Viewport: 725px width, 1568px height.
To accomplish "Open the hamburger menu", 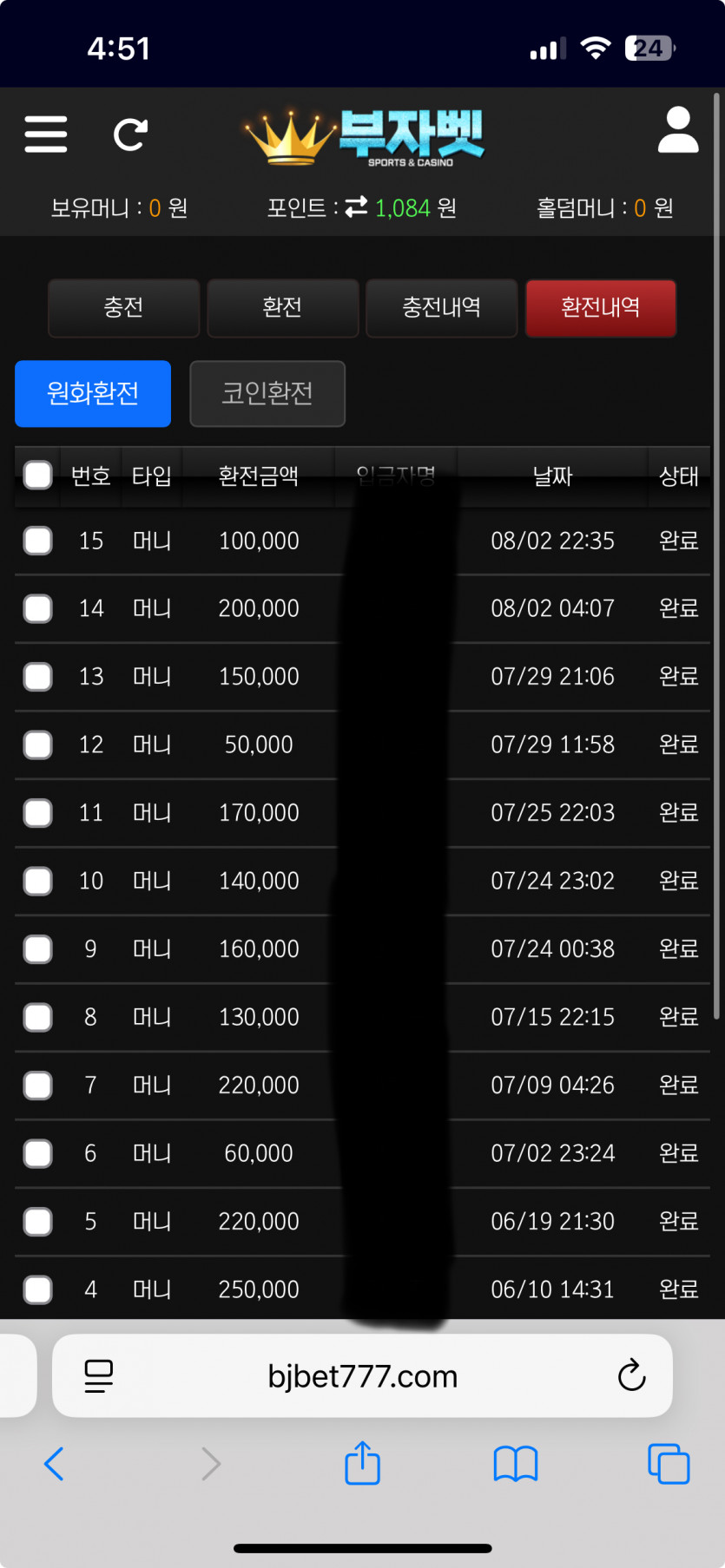I will coord(46,134).
